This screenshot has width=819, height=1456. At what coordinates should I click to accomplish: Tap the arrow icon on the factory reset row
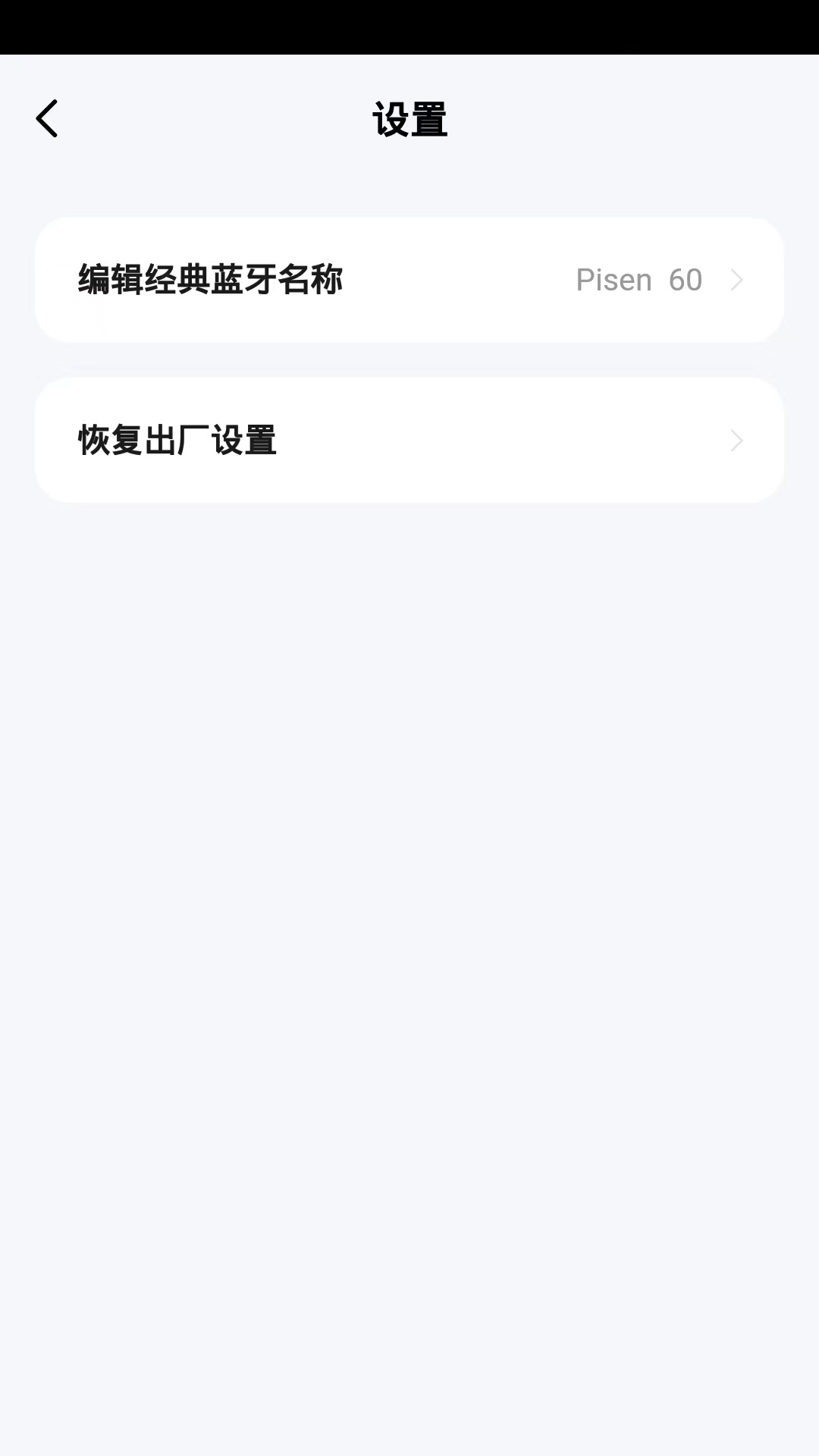tap(736, 441)
